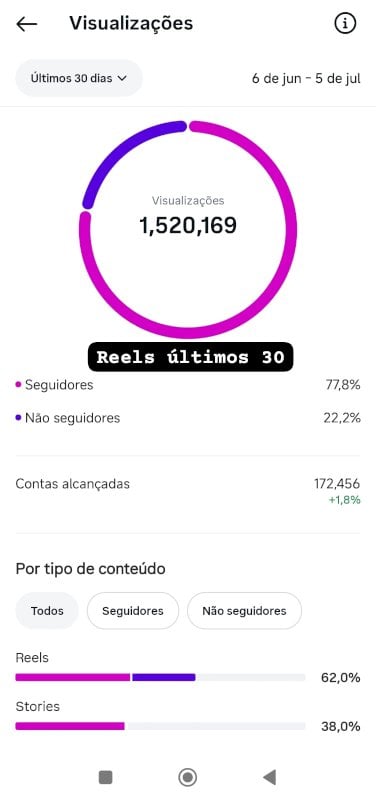This screenshot has height=800, width=376.
Task: Select the Todos filter chip
Action: (x=47, y=611)
